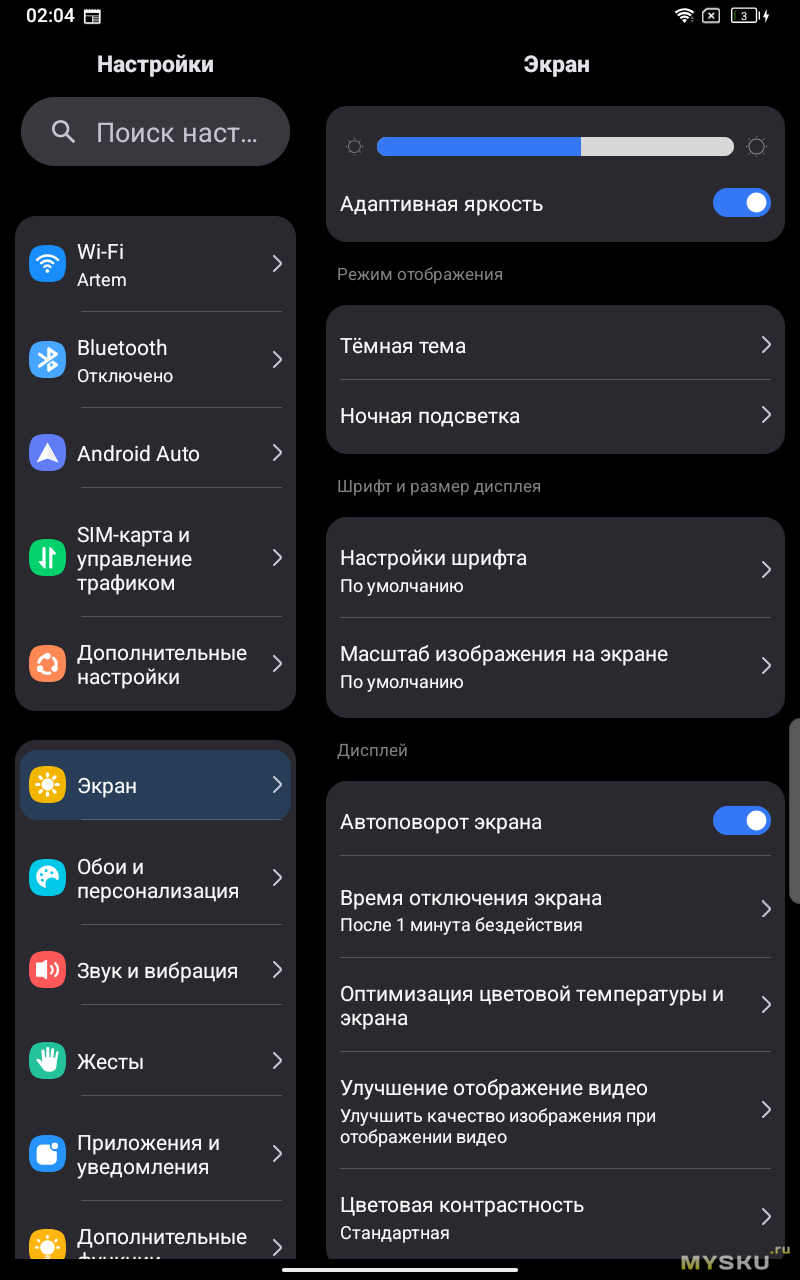Viewport: 800px width, 1280px height.
Task: Open Звук и вибрация settings
Action: pyautogui.click(x=155, y=970)
